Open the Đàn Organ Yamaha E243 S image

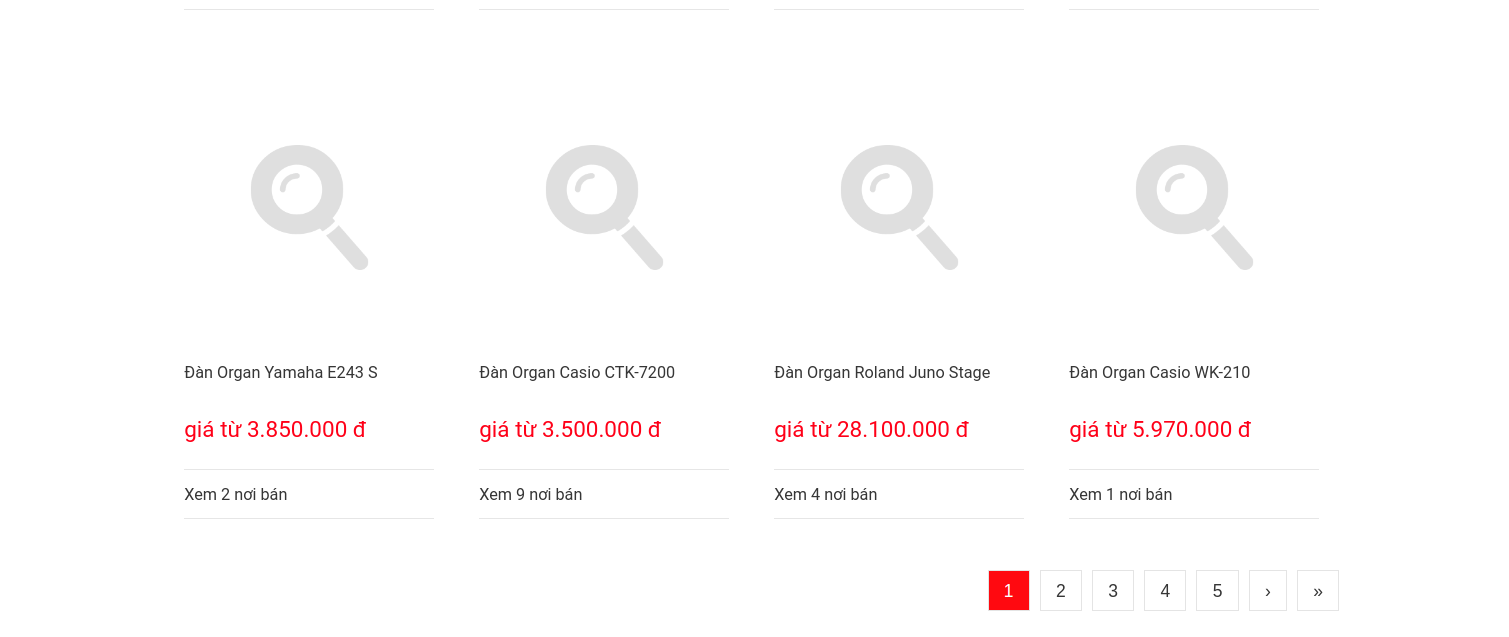[309, 207]
